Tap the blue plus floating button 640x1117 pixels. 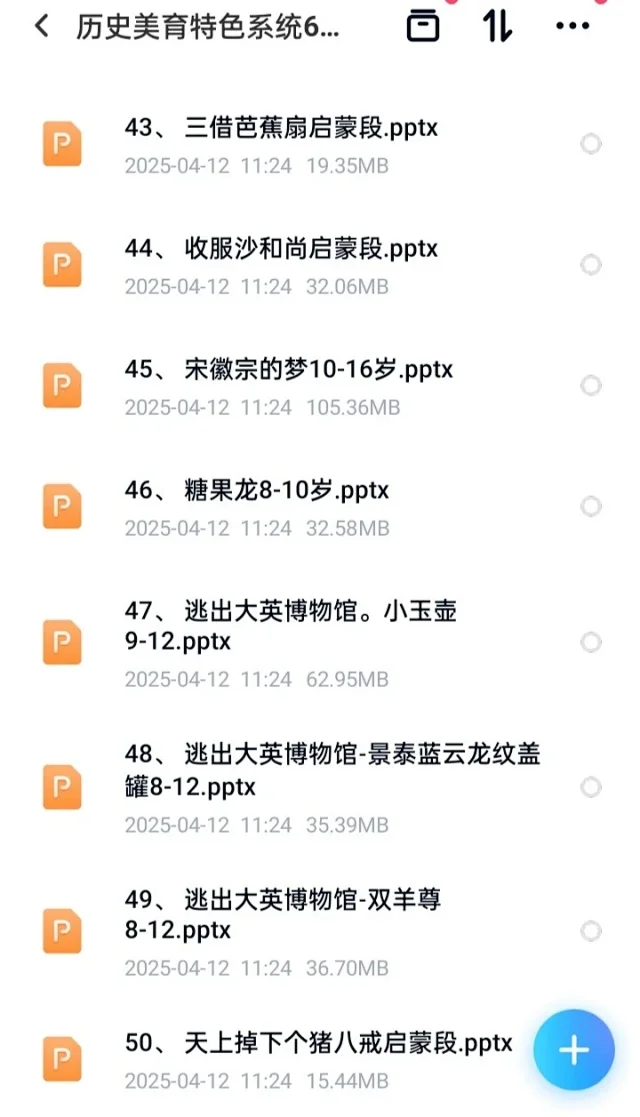pyautogui.click(x=574, y=1050)
